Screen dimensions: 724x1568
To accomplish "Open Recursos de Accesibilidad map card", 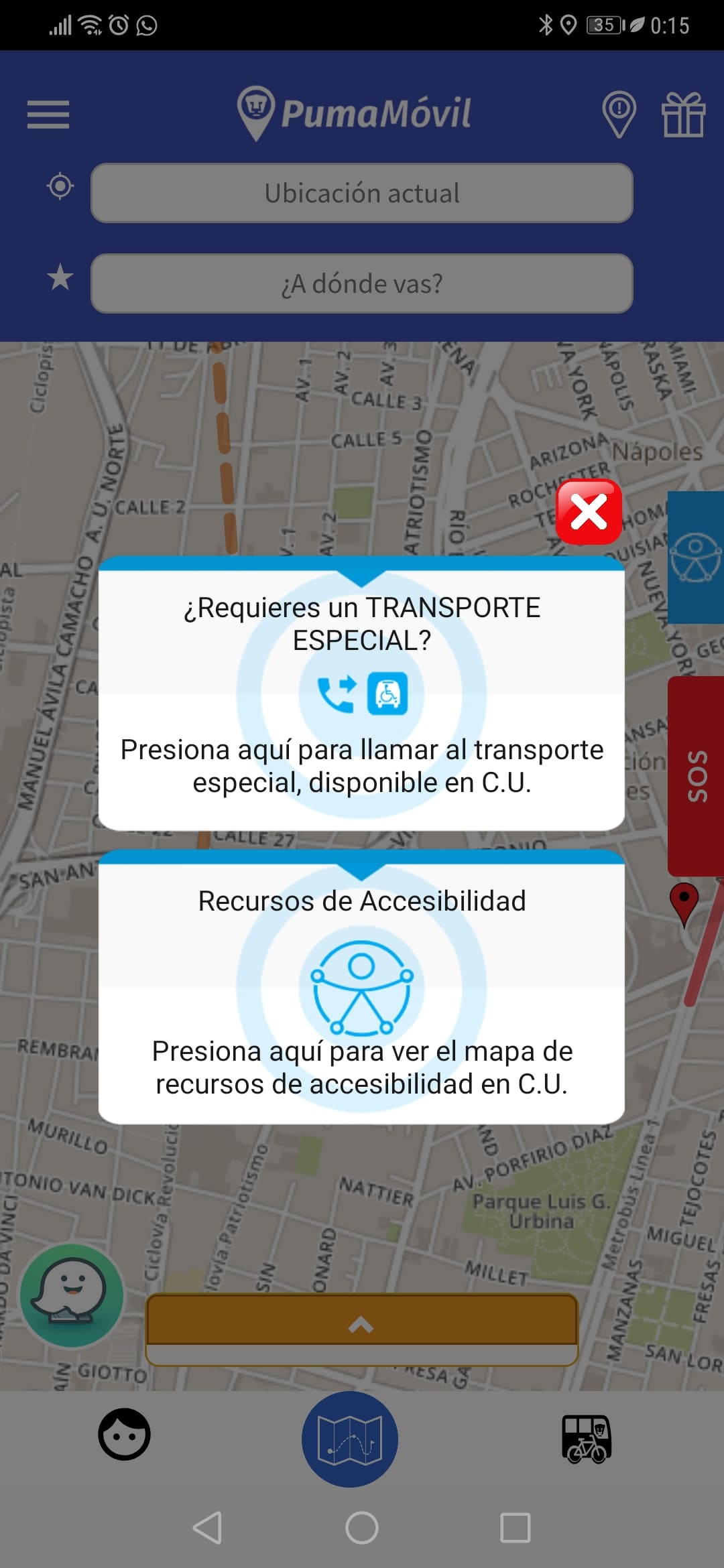I will coord(362,988).
